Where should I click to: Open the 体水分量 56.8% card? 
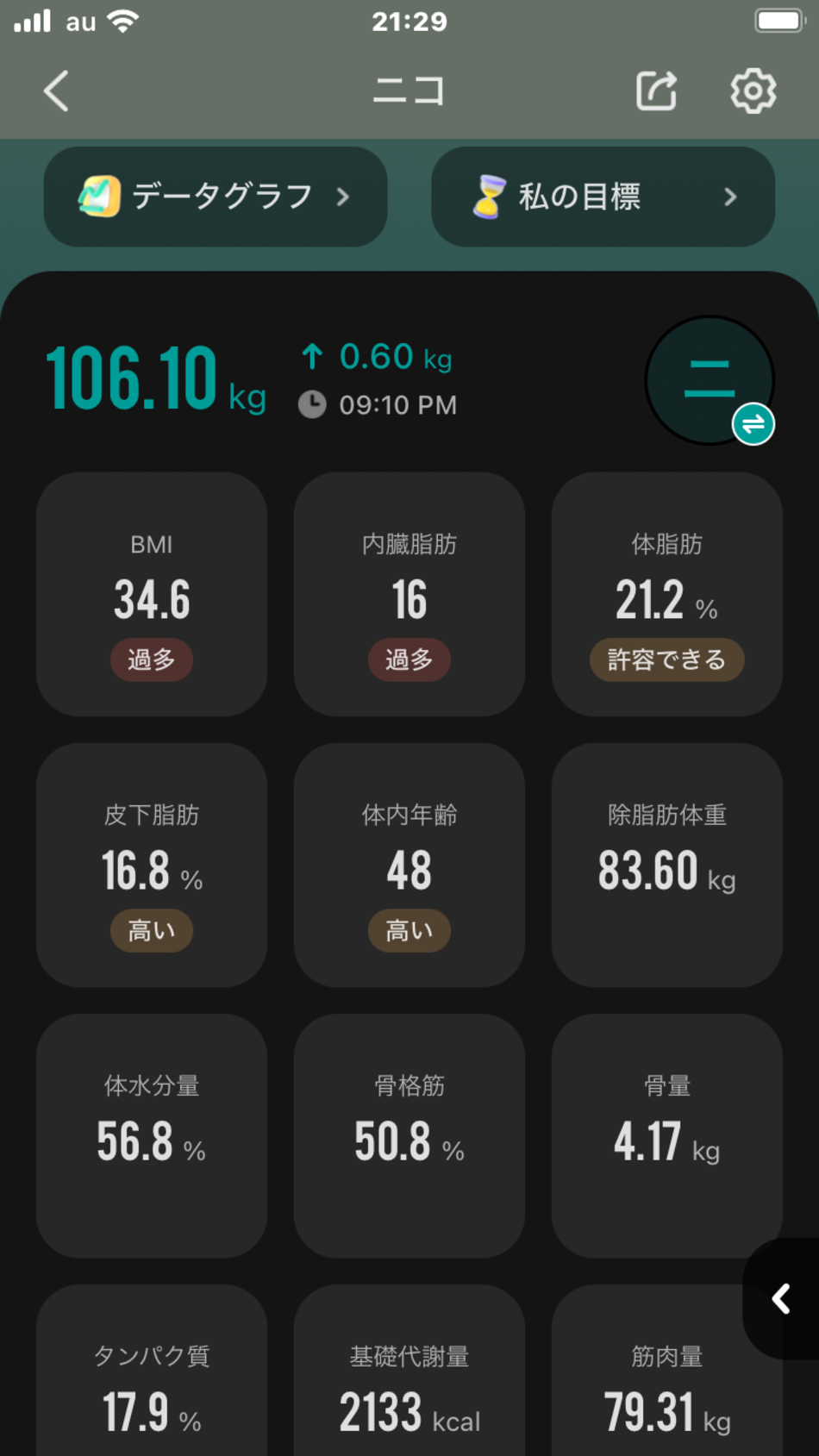tap(152, 1135)
